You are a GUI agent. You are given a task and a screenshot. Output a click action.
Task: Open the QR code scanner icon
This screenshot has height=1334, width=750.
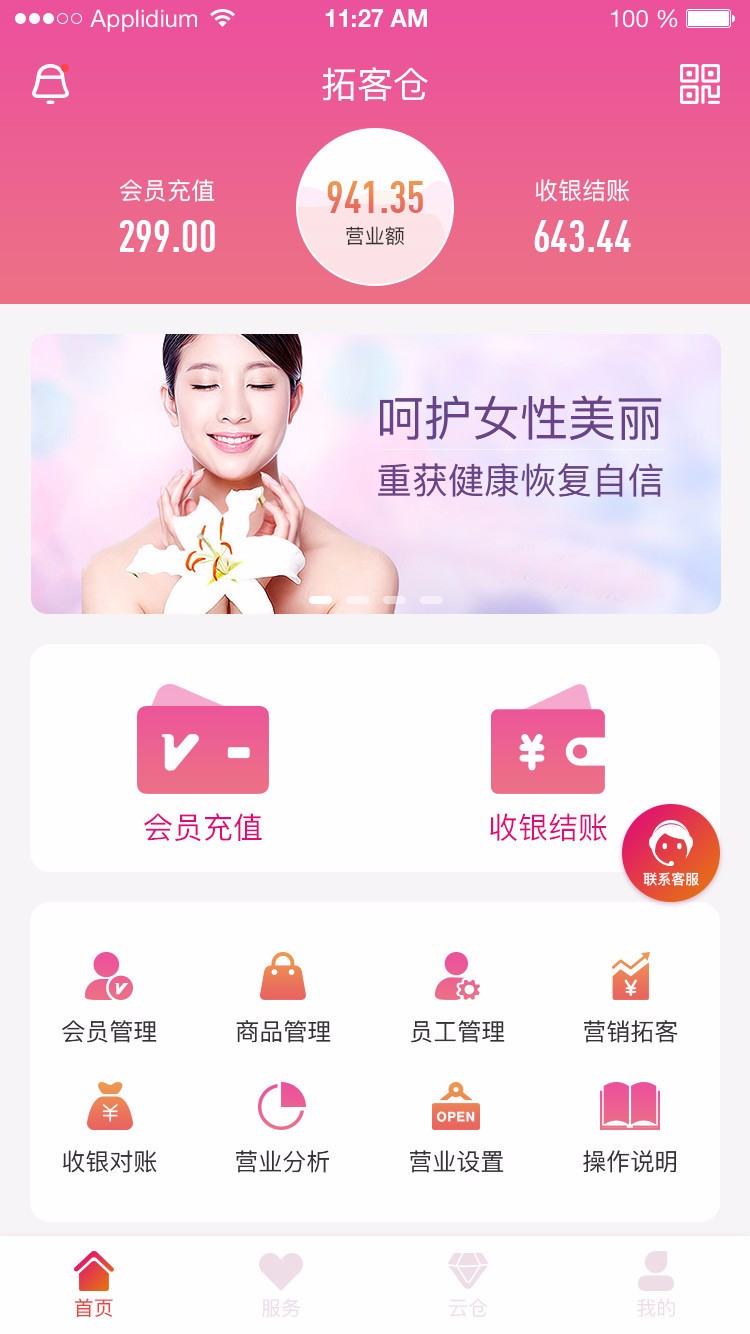tap(699, 84)
